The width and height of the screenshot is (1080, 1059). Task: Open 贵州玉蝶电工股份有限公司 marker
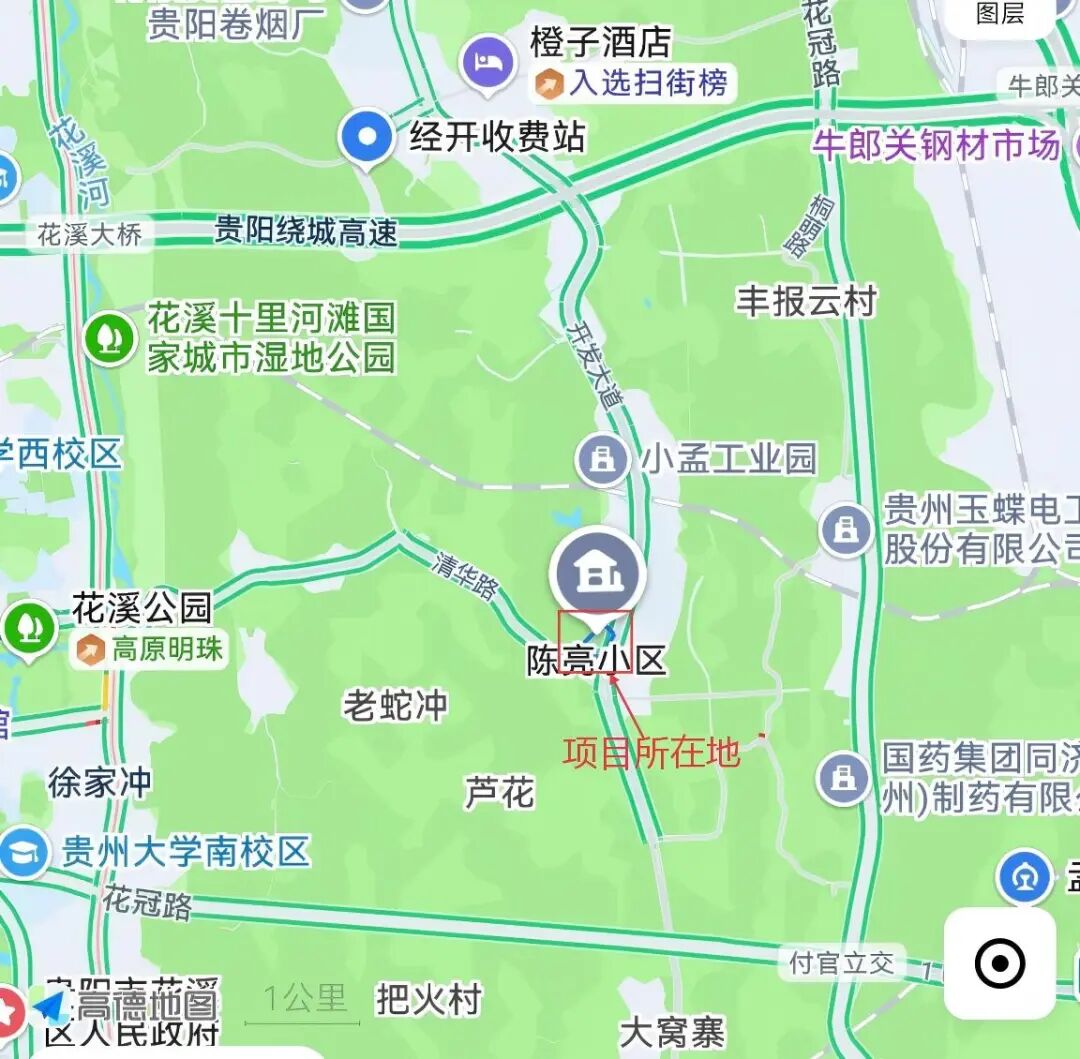click(846, 530)
